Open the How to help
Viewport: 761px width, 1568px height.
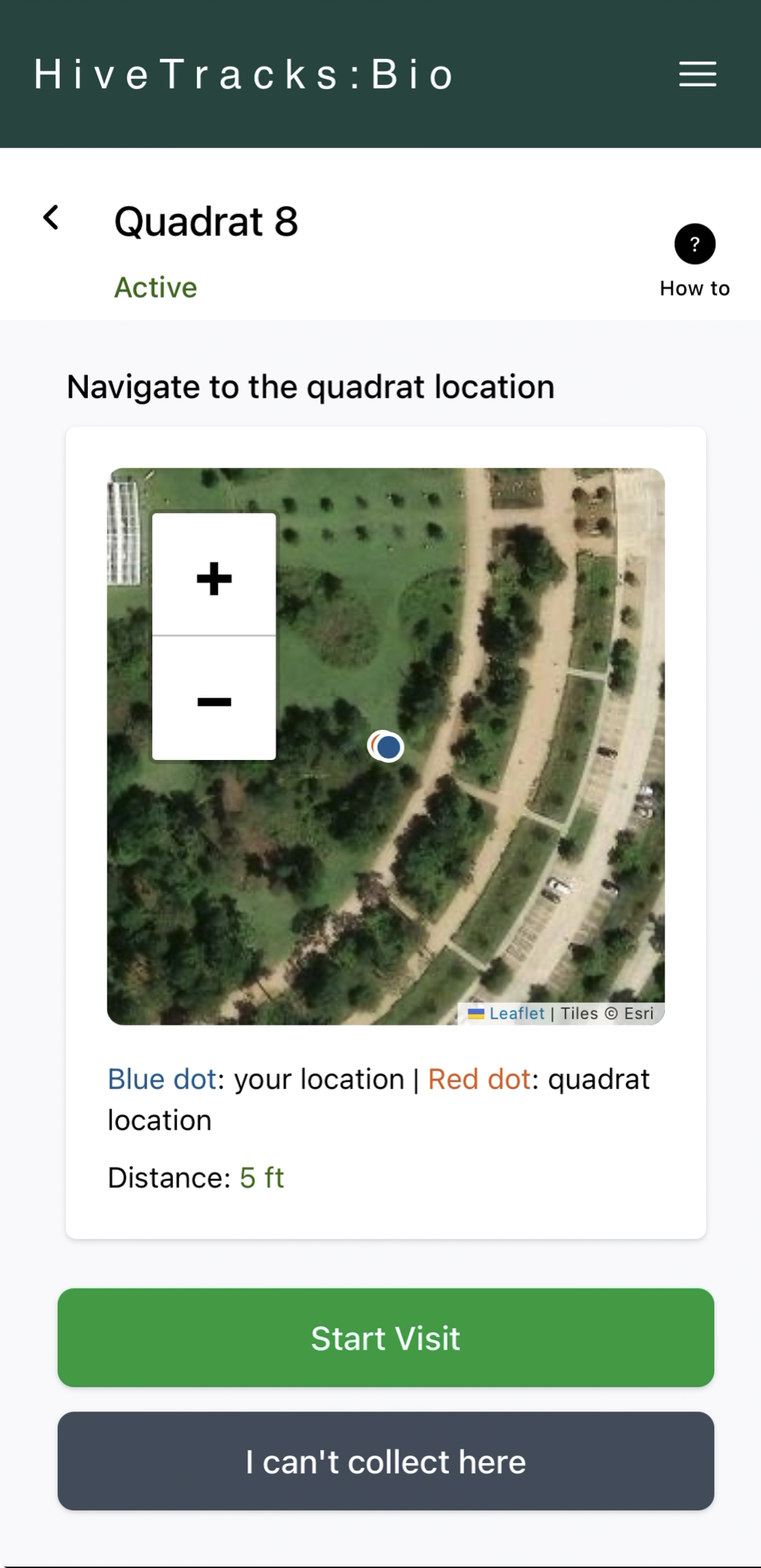tap(694, 245)
